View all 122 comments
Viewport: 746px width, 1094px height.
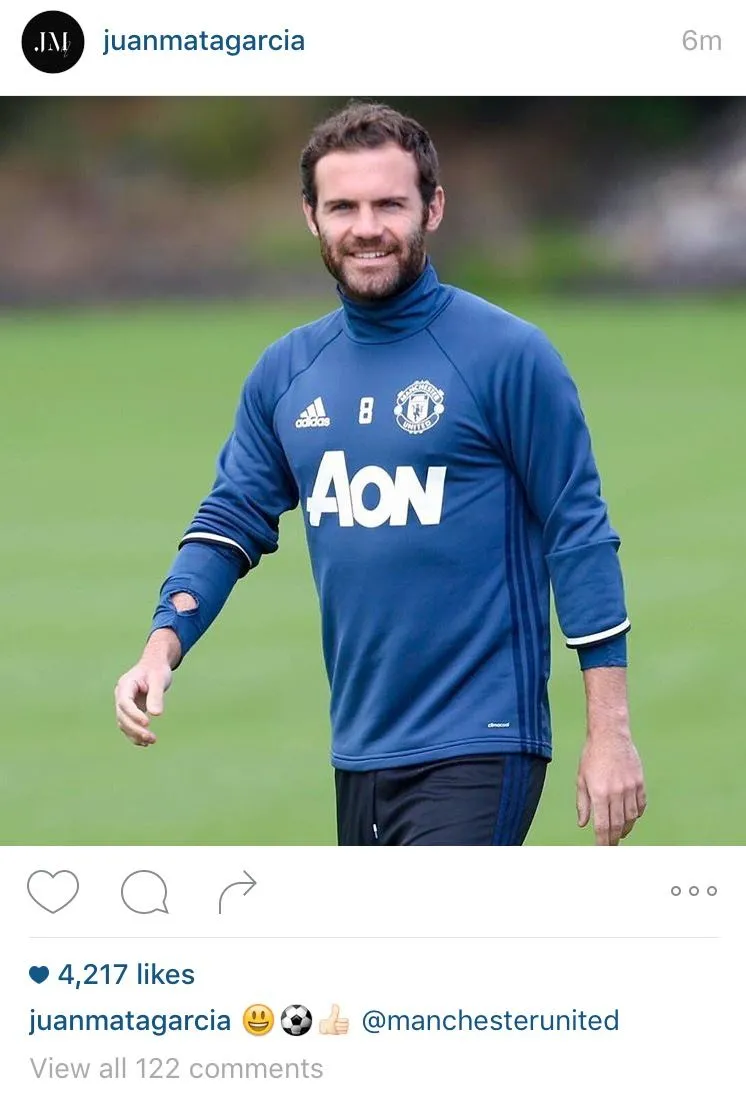pyautogui.click(x=176, y=1068)
